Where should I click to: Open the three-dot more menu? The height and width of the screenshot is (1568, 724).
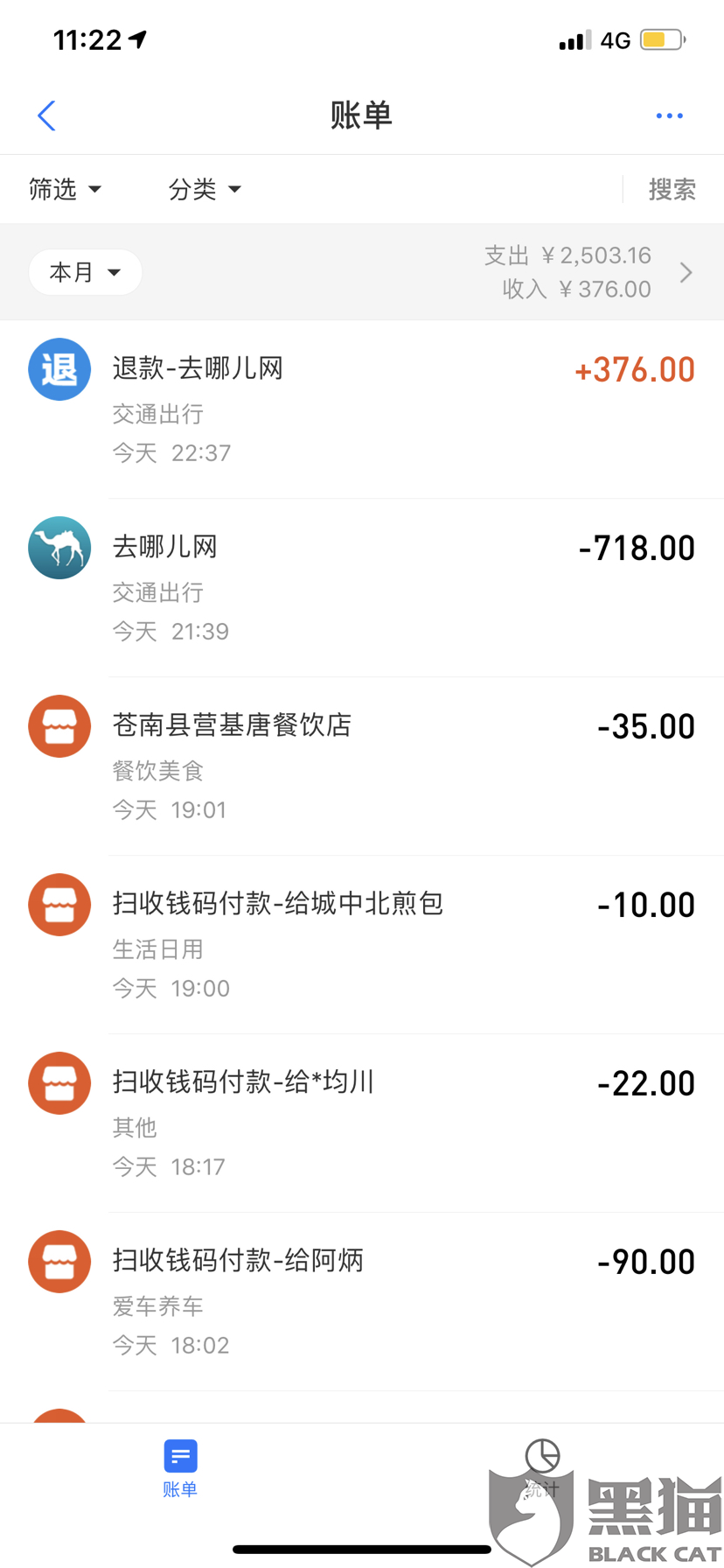(x=669, y=115)
